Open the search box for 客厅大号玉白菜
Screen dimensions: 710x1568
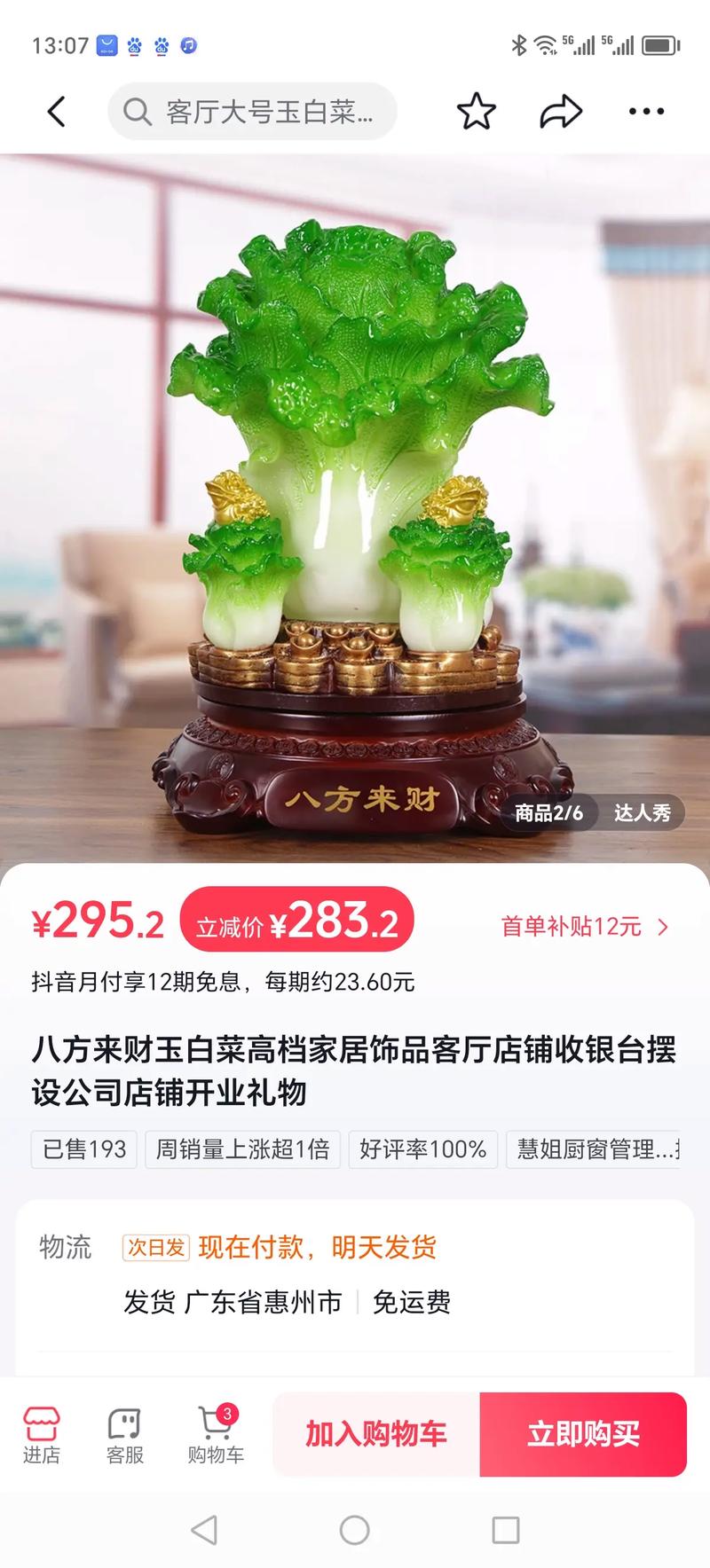click(x=253, y=112)
